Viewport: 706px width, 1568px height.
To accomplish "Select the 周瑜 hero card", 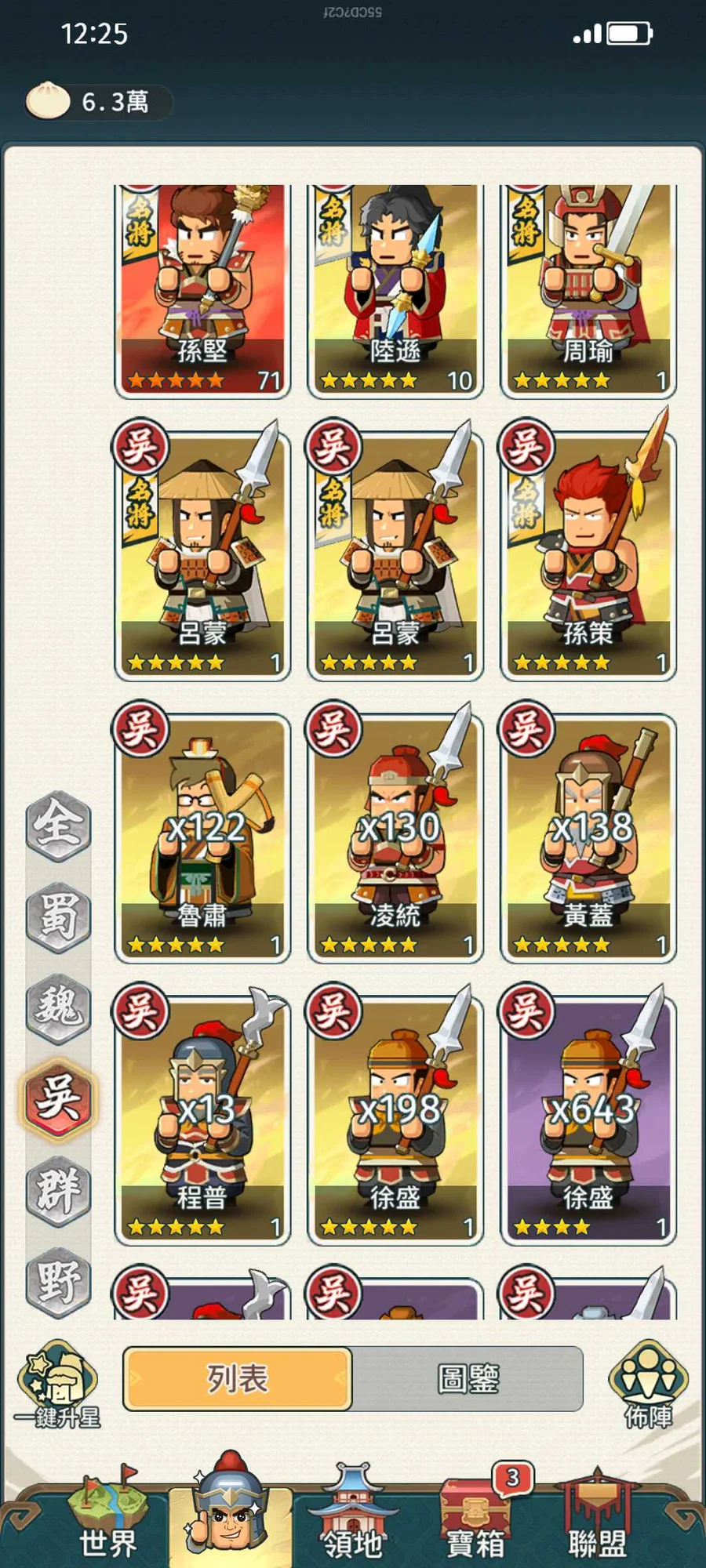I will (x=588, y=291).
